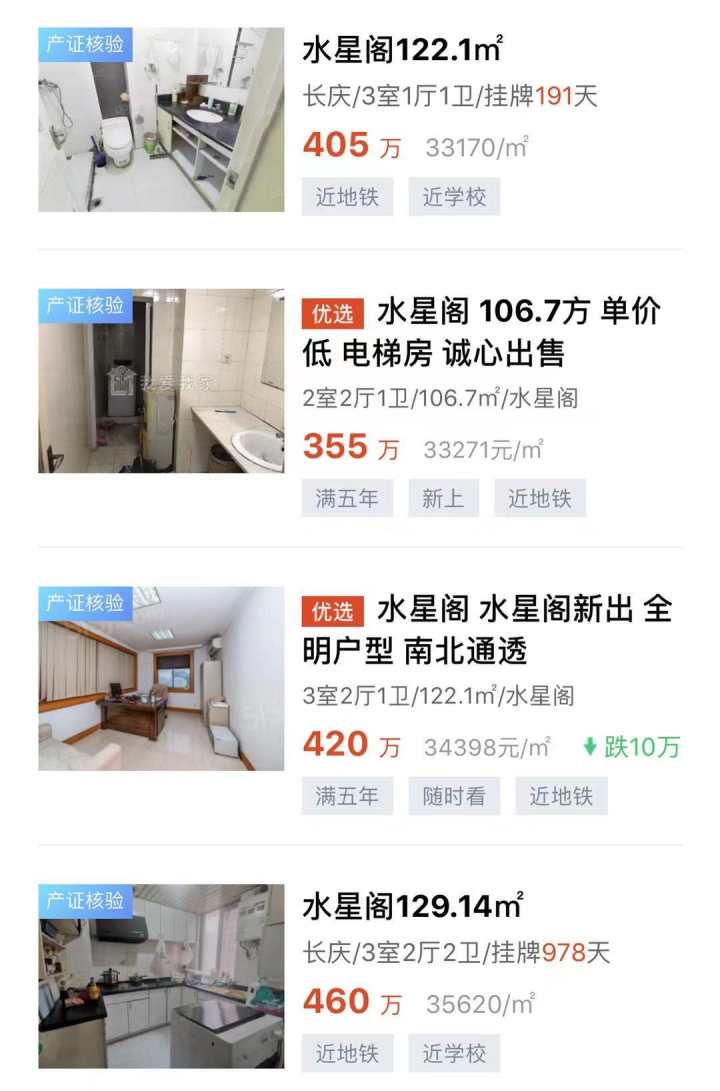
Task: Tap 近学校 tag on last listing
Action: (x=455, y=1052)
